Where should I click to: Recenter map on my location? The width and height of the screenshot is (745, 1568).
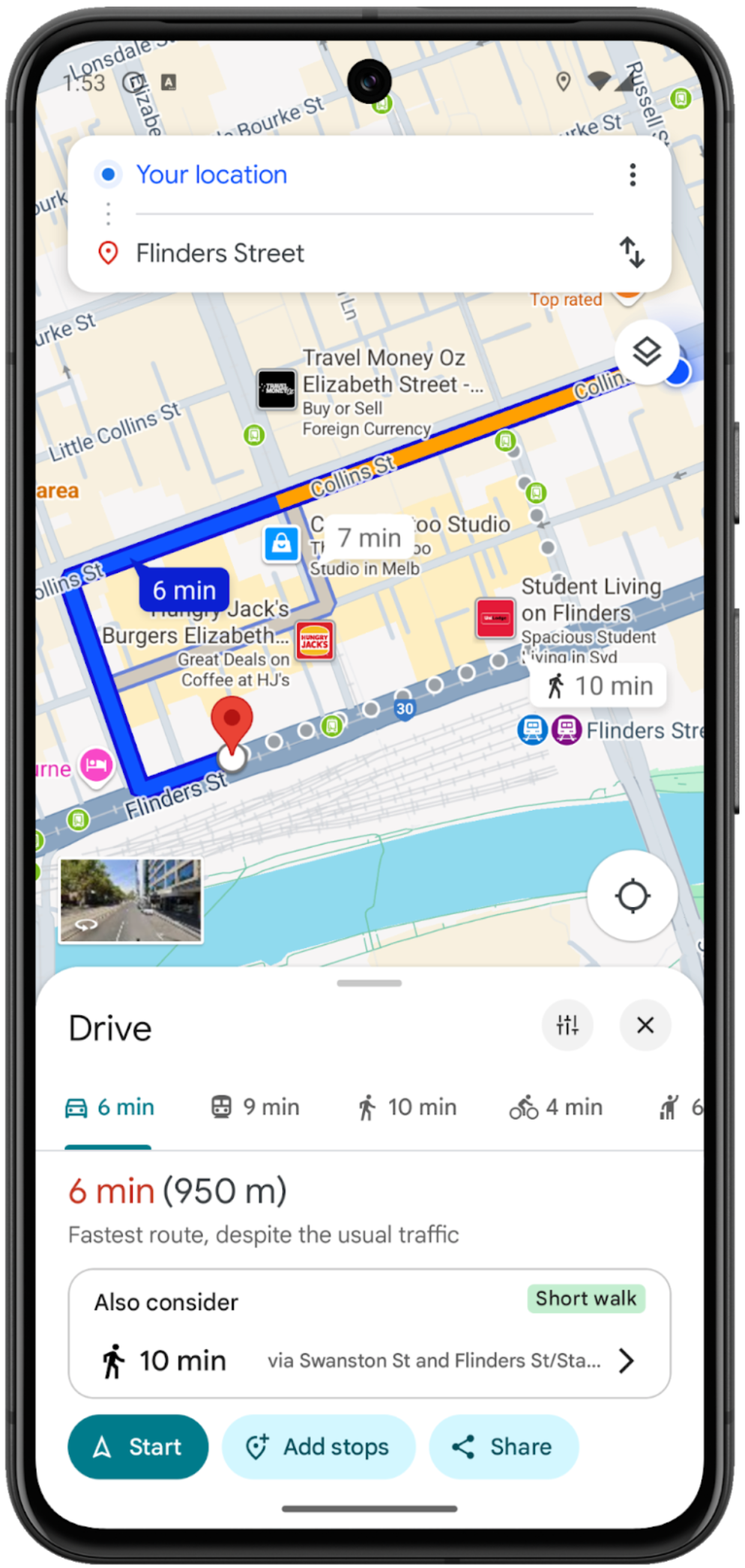632,896
